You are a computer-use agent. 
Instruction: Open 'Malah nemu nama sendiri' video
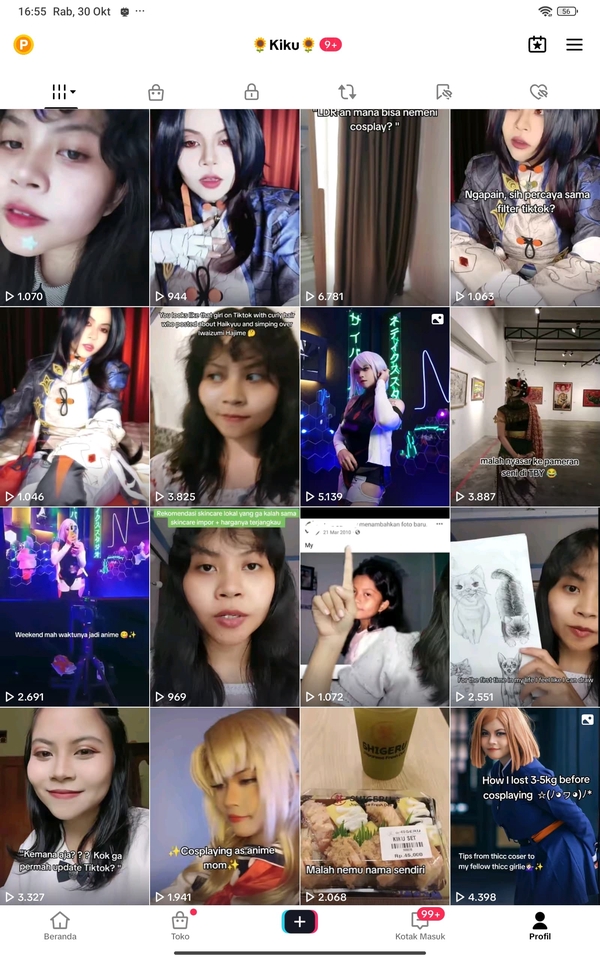tap(374, 806)
